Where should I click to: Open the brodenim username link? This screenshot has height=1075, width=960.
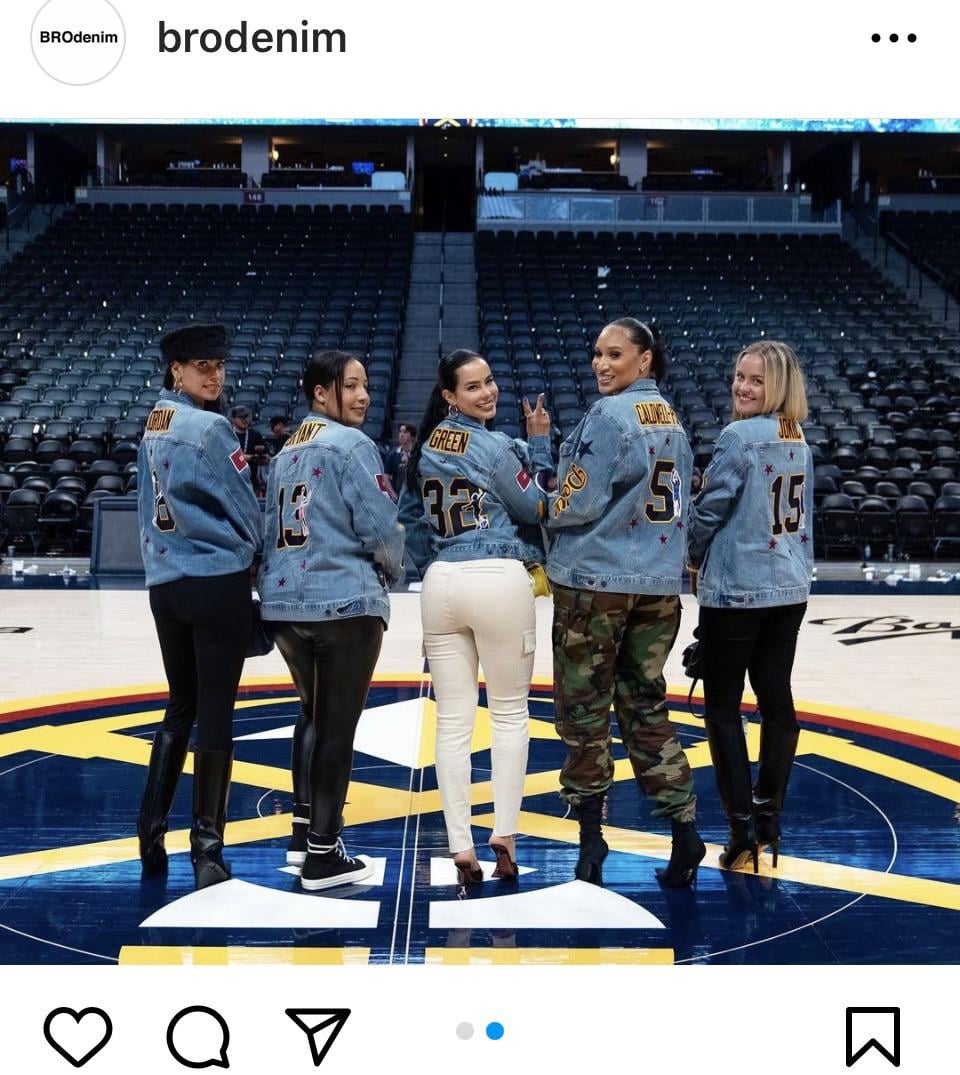coord(252,38)
